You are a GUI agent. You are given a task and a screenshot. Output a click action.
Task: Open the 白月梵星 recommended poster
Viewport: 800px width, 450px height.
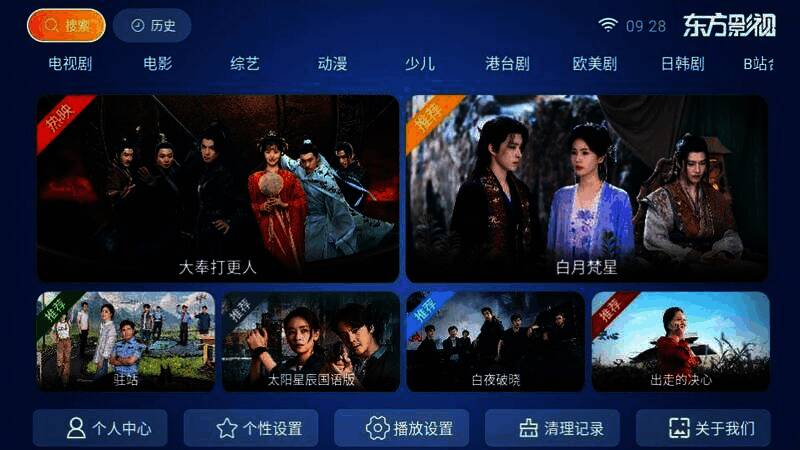586,188
